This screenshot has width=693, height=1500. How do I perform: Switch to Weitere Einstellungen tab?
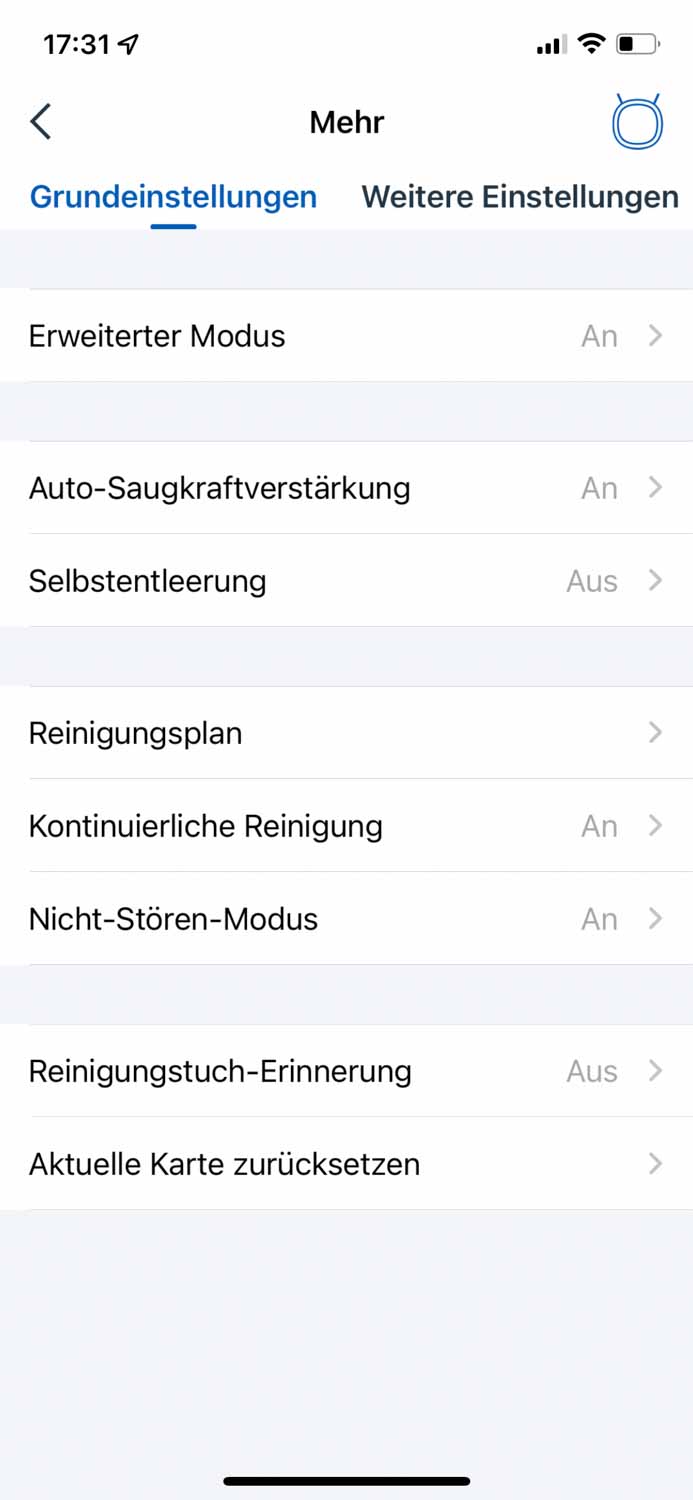tap(519, 197)
